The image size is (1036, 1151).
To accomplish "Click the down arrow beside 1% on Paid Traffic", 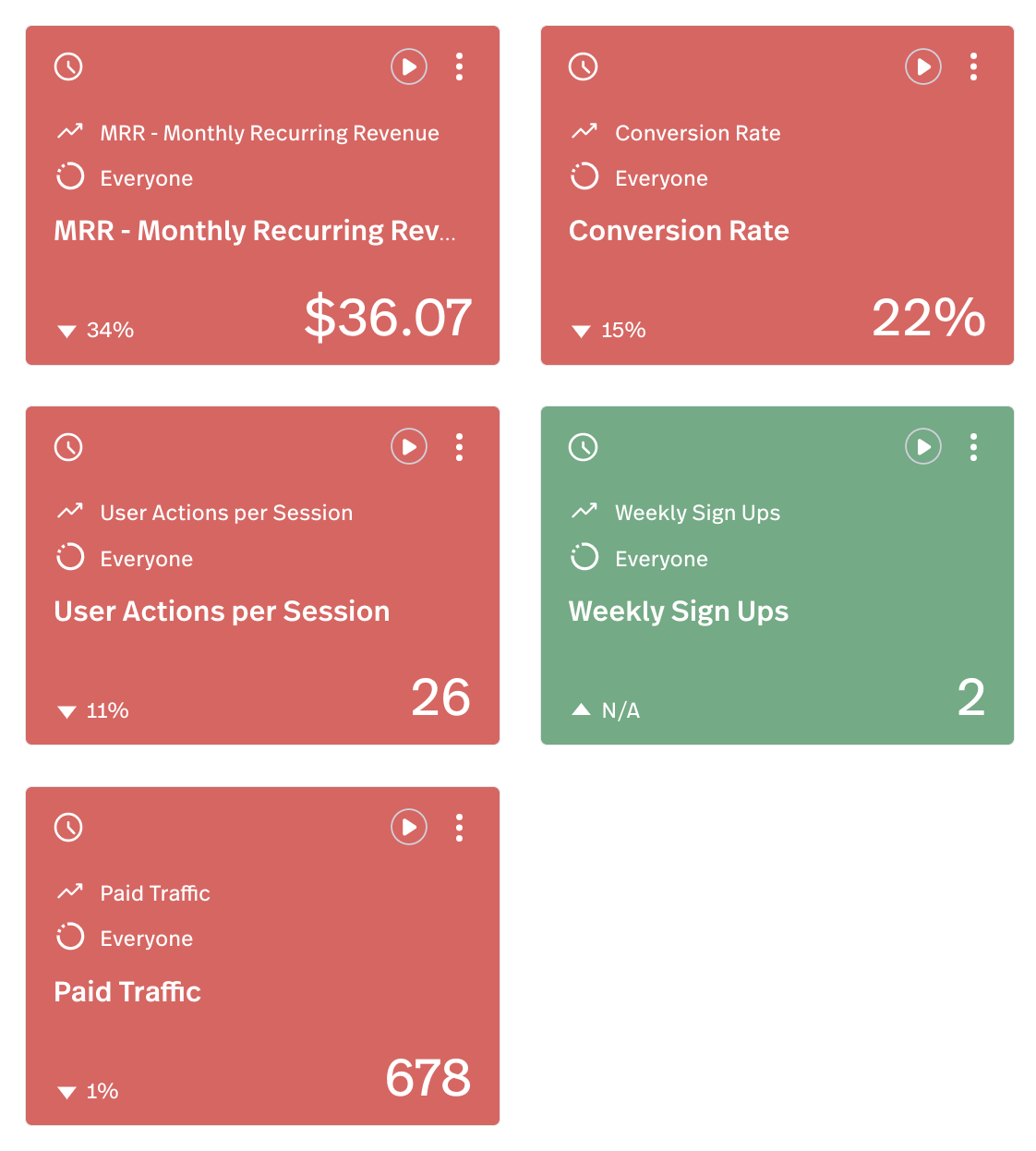I will coord(66,1091).
